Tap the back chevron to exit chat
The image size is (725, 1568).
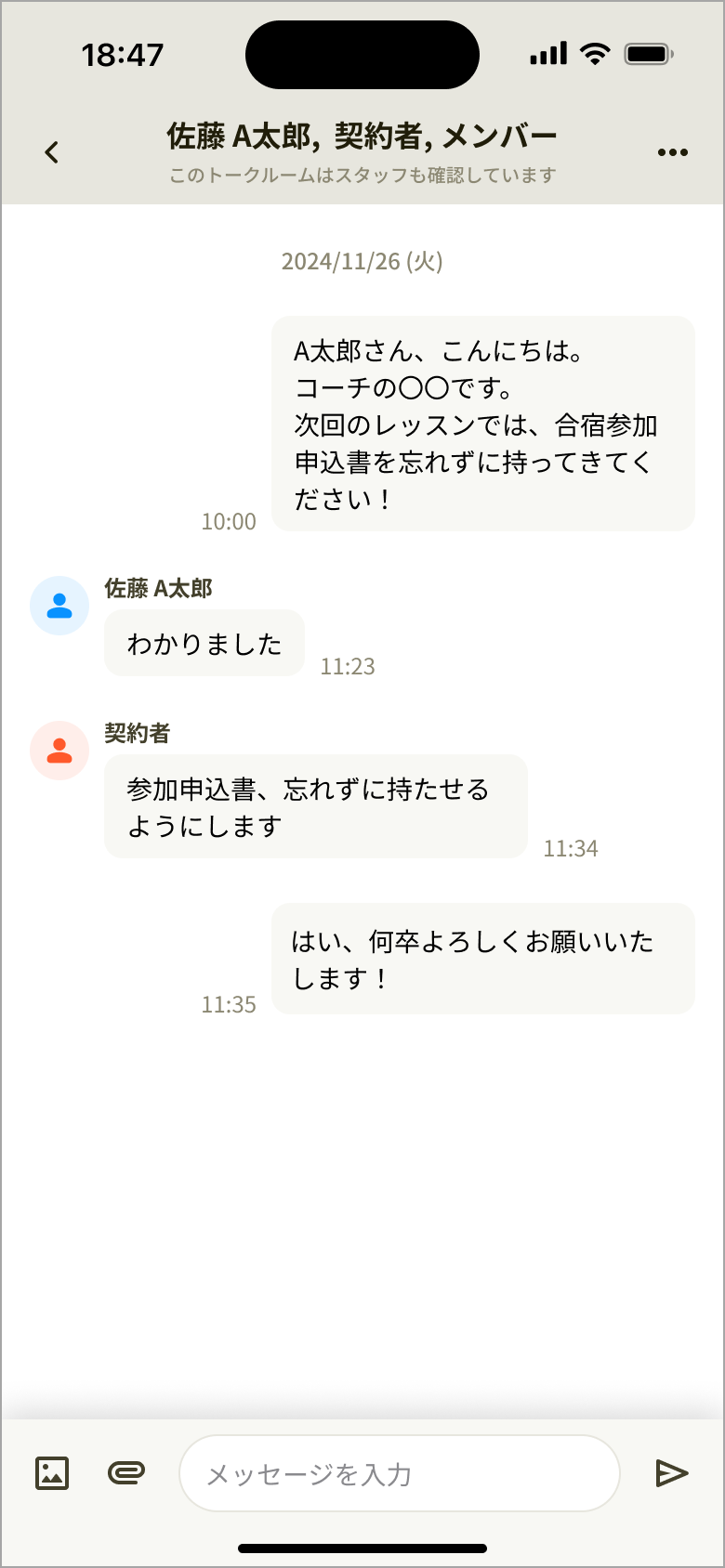(x=51, y=151)
